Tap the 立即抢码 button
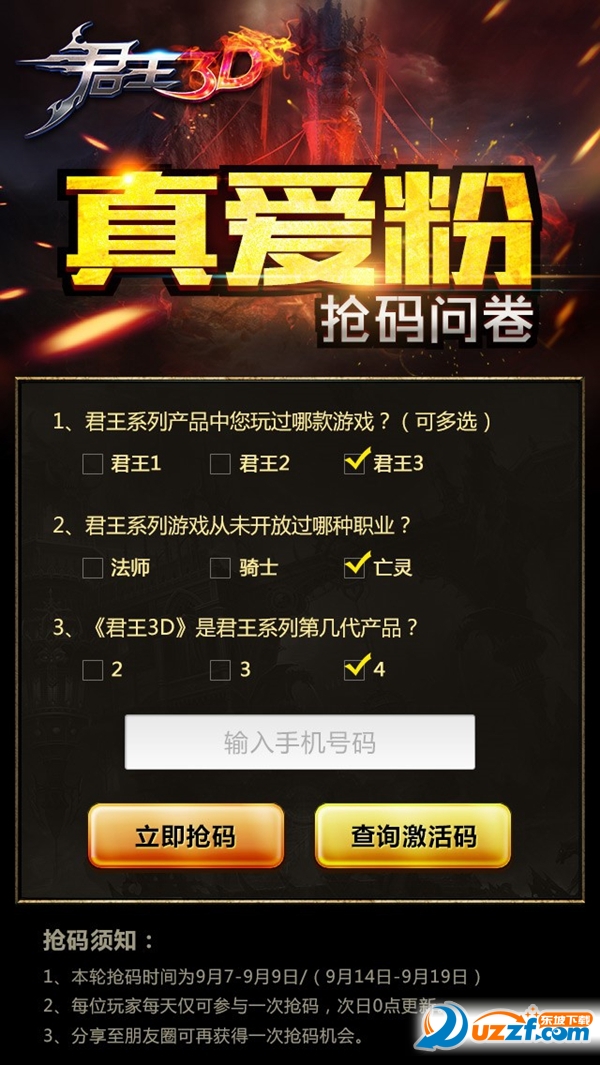The image size is (600, 1065). pos(186,836)
